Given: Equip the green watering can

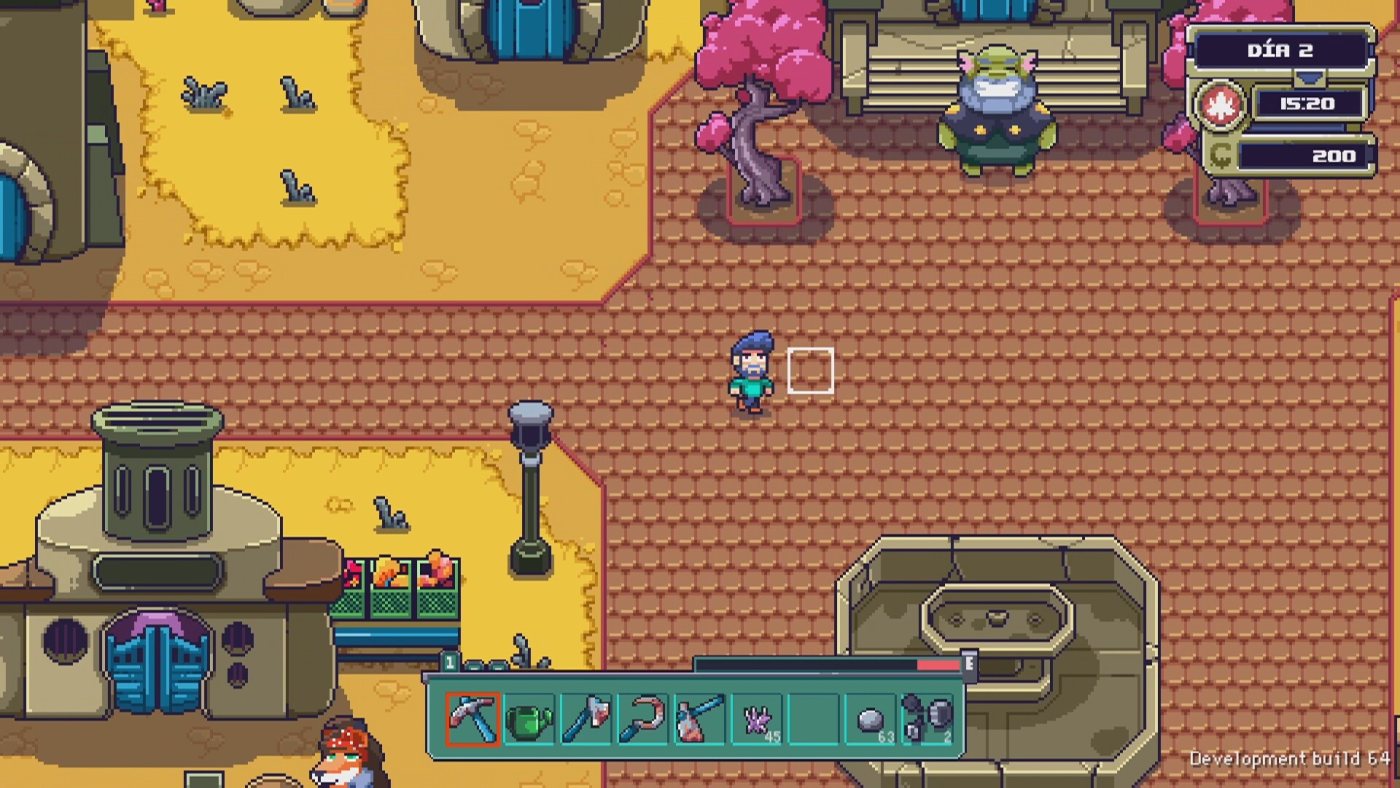Looking at the screenshot, I should coord(529,719).
